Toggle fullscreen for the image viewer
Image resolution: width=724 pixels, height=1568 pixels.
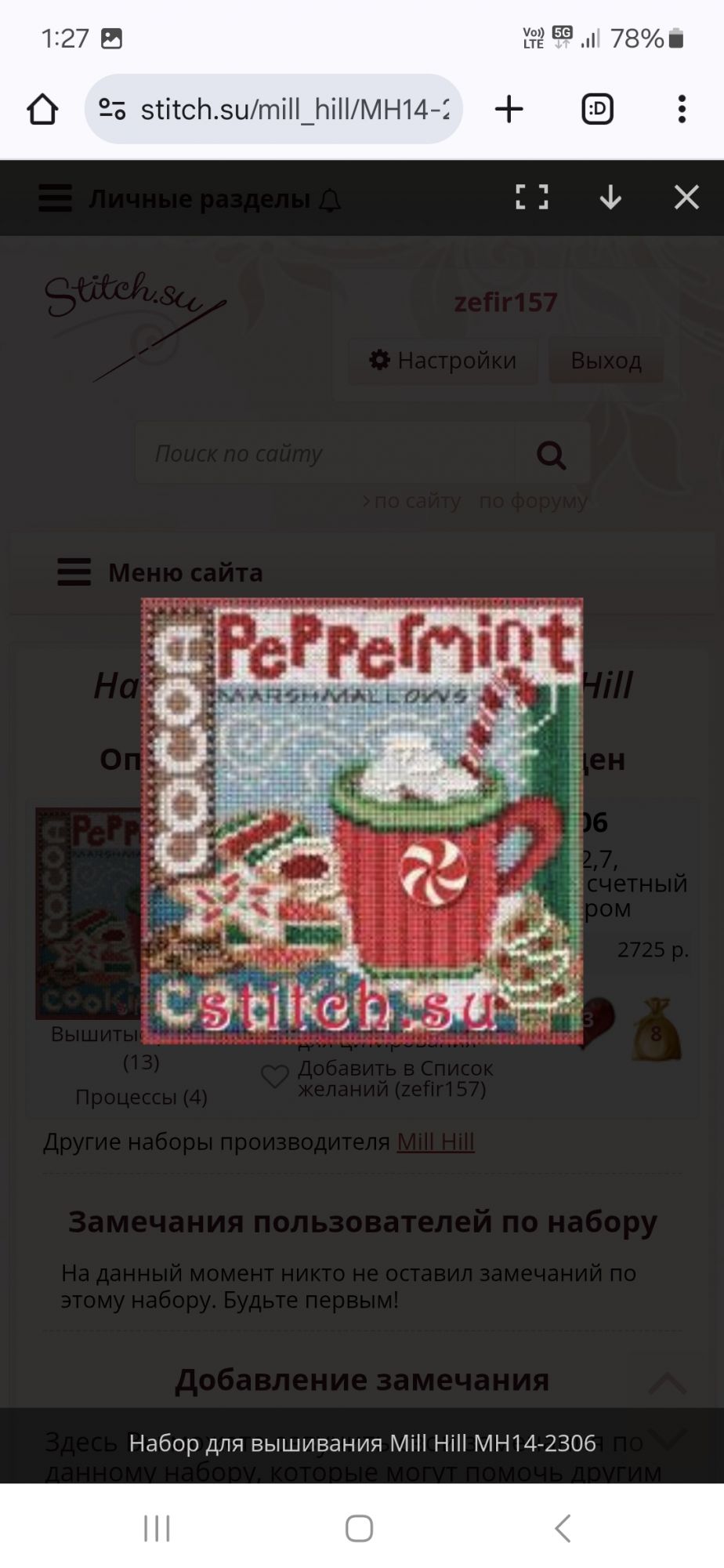pos(532,198)
